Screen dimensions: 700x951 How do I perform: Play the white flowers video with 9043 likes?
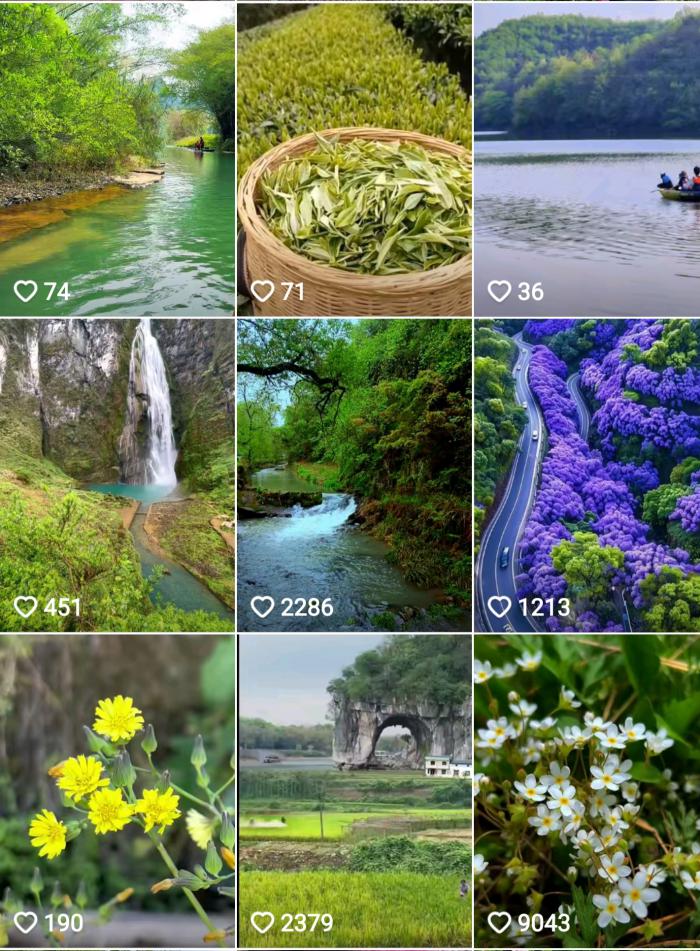point(587,790)
